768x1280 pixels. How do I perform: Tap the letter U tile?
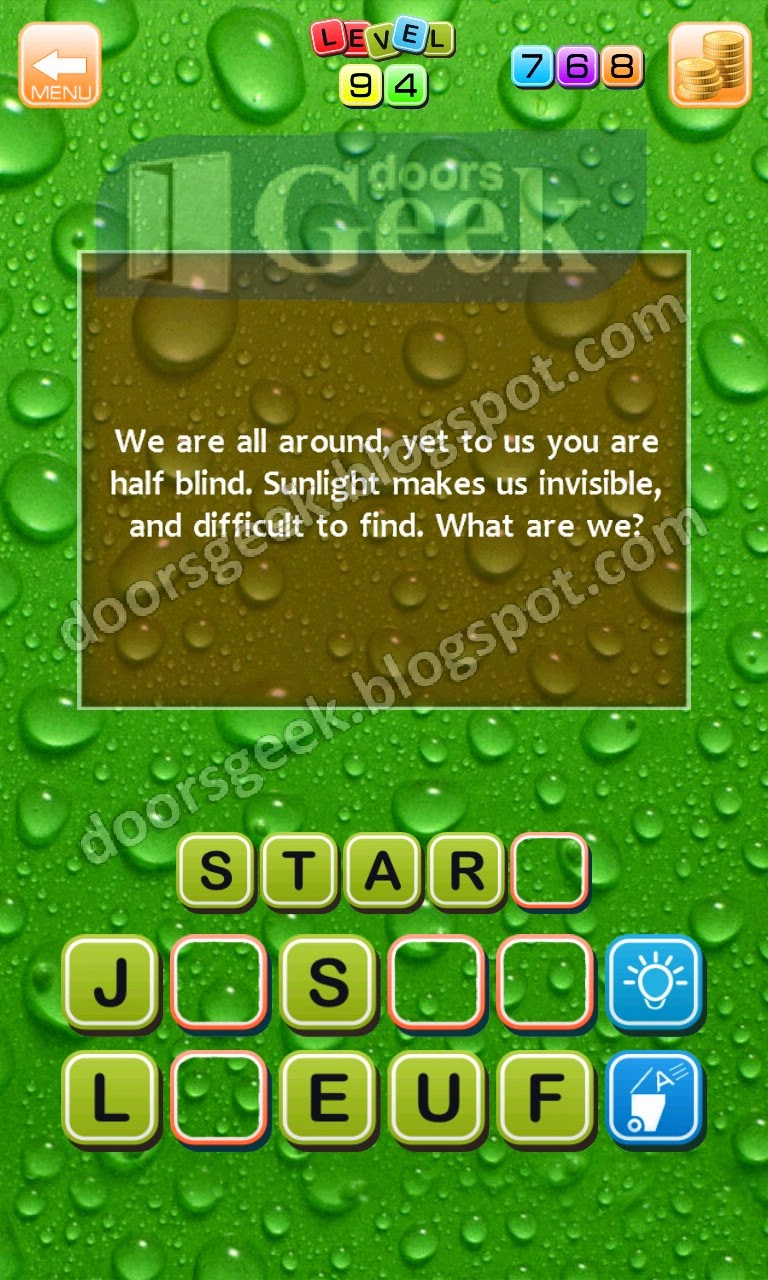(x=436, y=1098)
